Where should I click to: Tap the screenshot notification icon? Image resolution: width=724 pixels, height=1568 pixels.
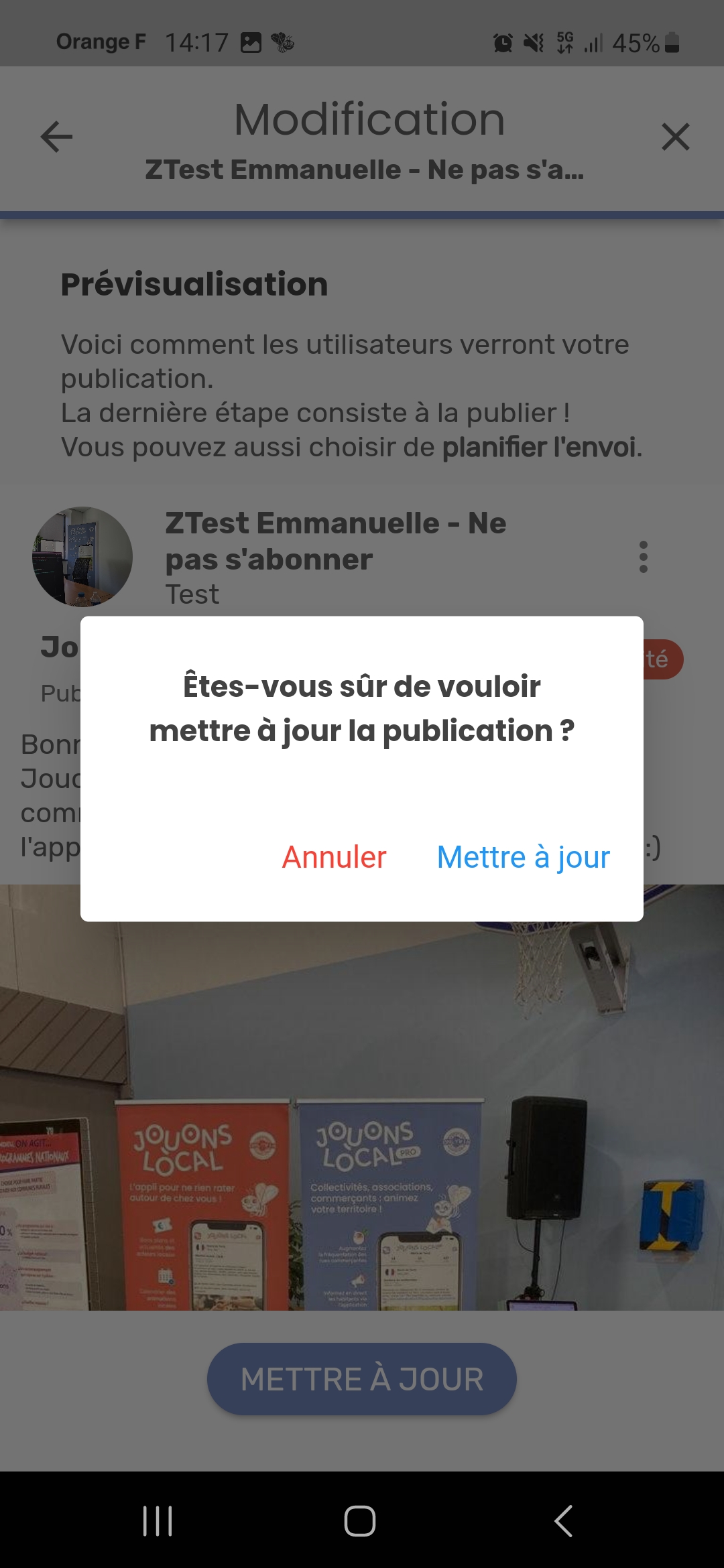point(250,42)
